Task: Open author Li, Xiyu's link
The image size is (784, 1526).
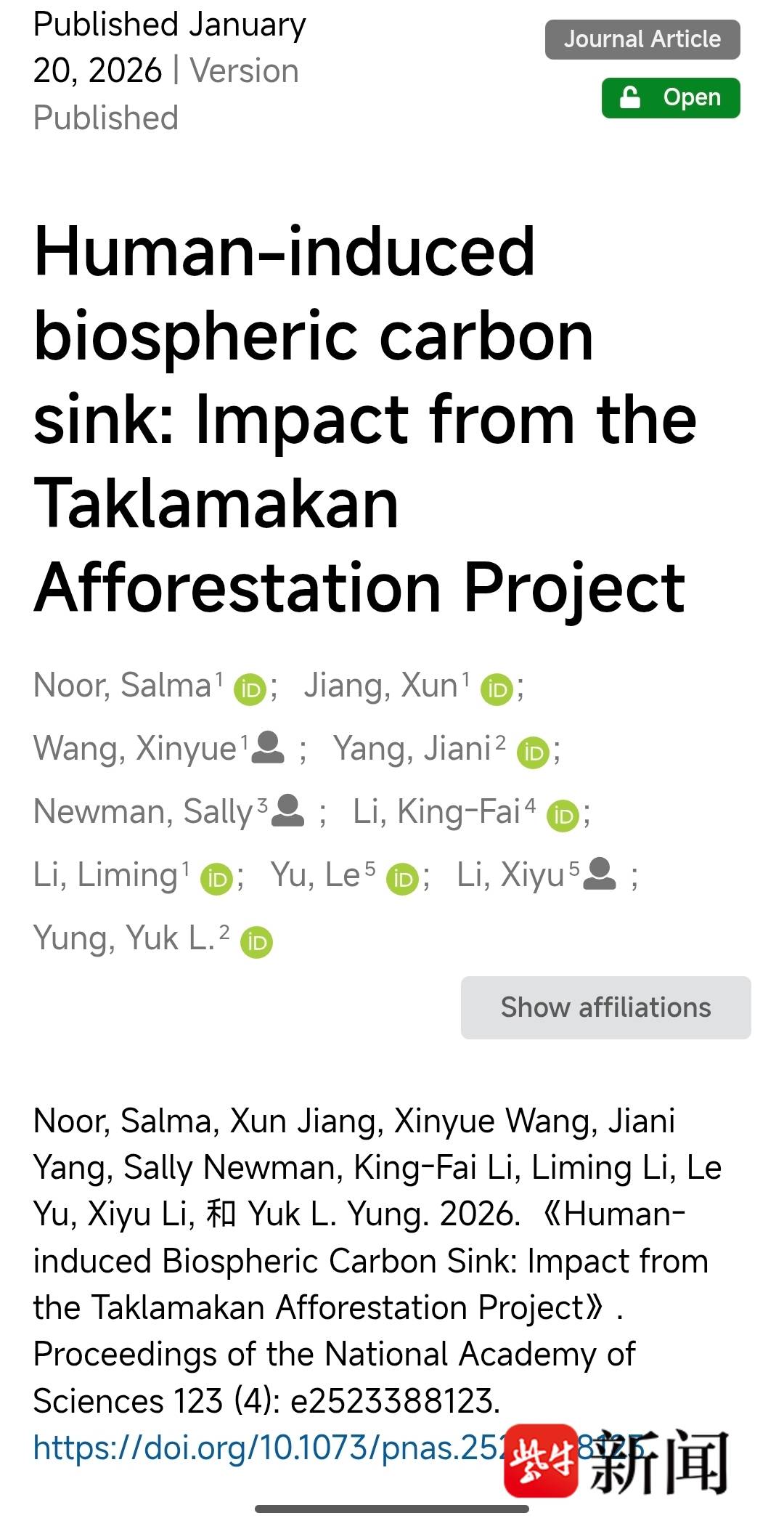Action: click(x=510, y=874)
